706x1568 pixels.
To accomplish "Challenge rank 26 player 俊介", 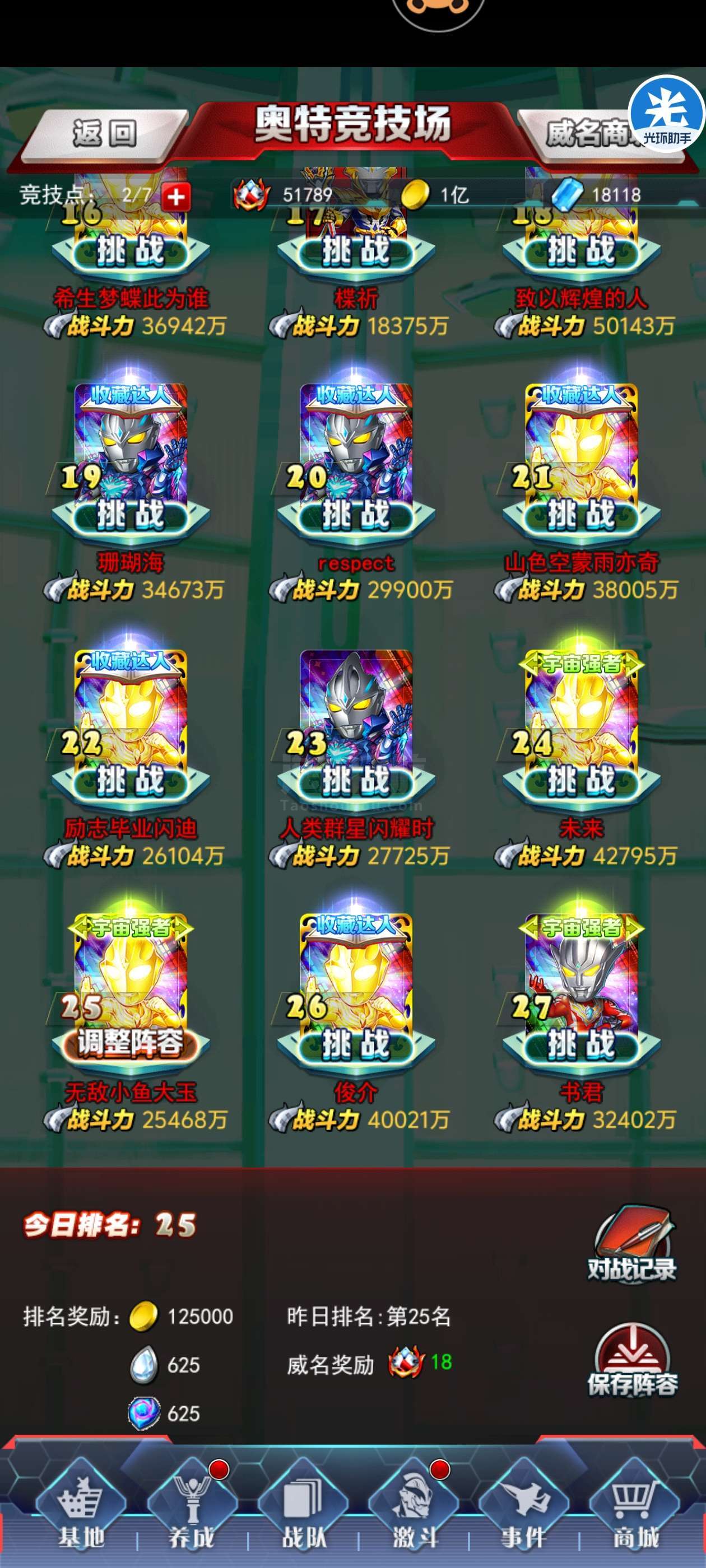I will [356, 1044].
